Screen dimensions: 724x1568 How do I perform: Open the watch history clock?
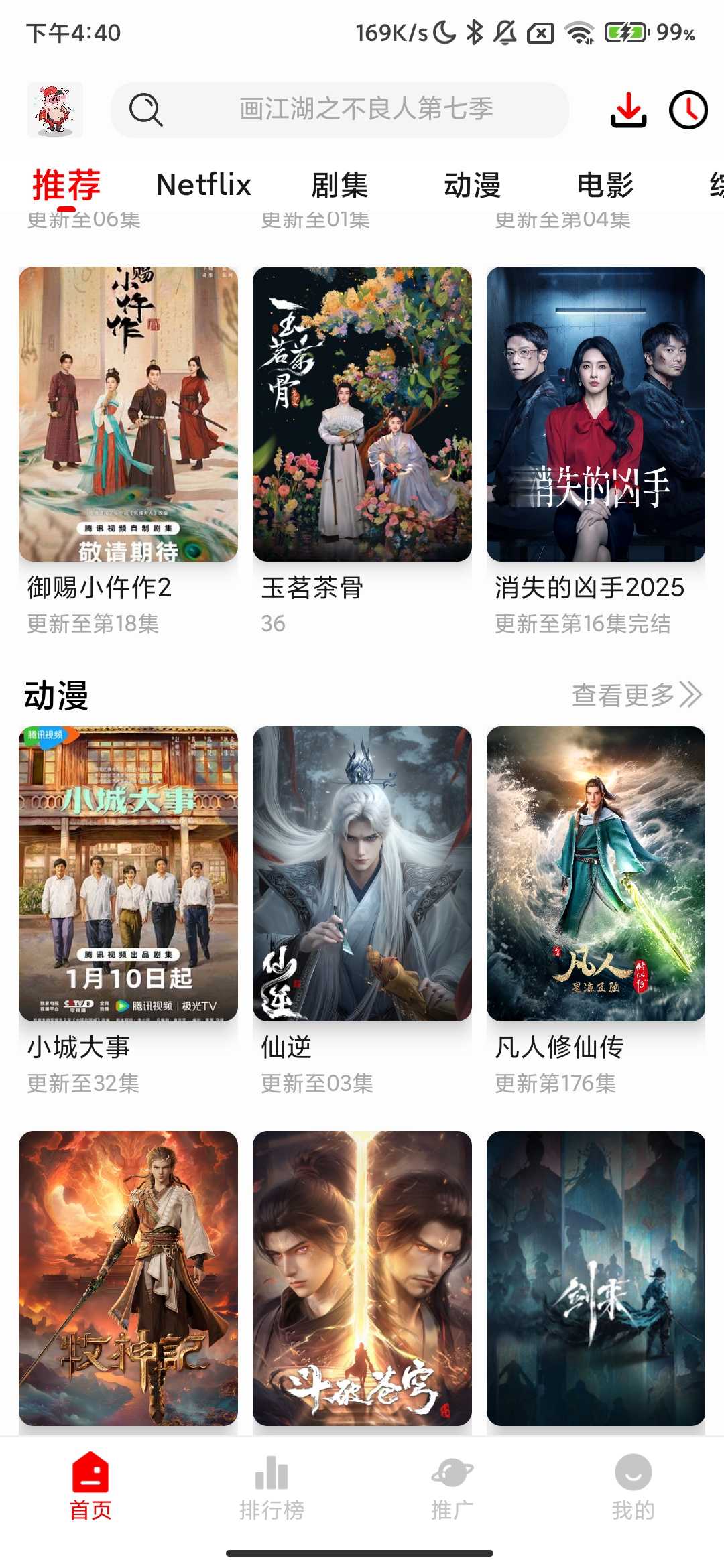(688, 110)
